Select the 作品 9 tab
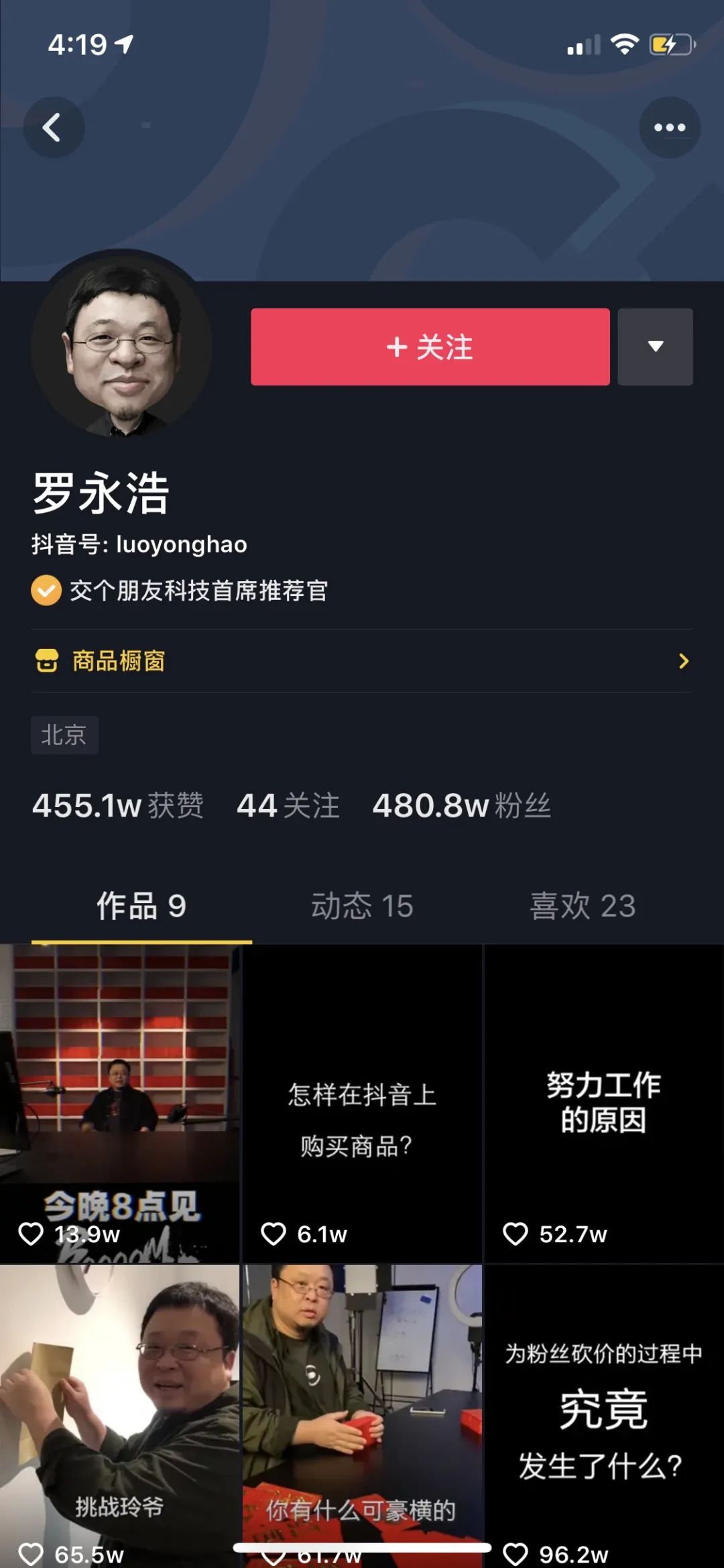The width and height of the screenshot is (724, 1568). pyautogui.click(x=141, y=906)
